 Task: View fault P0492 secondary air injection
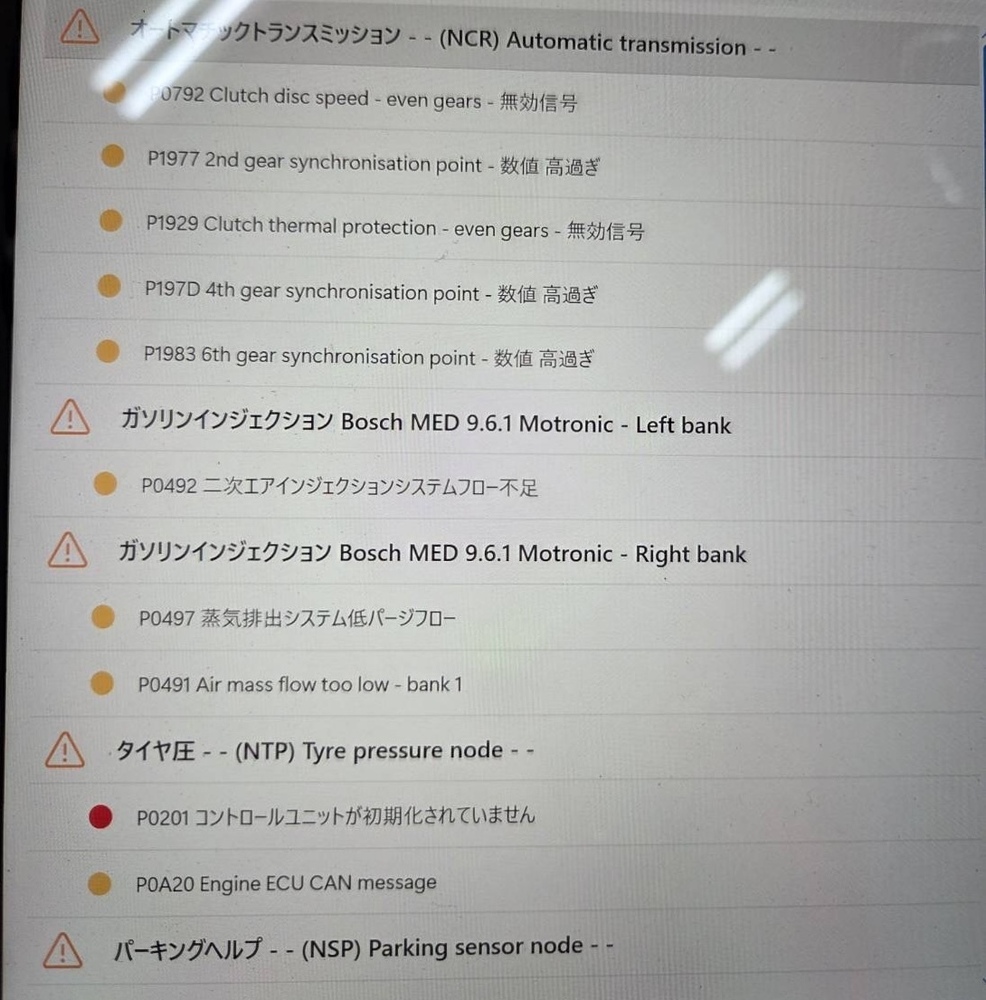click(x=340, y=487)
